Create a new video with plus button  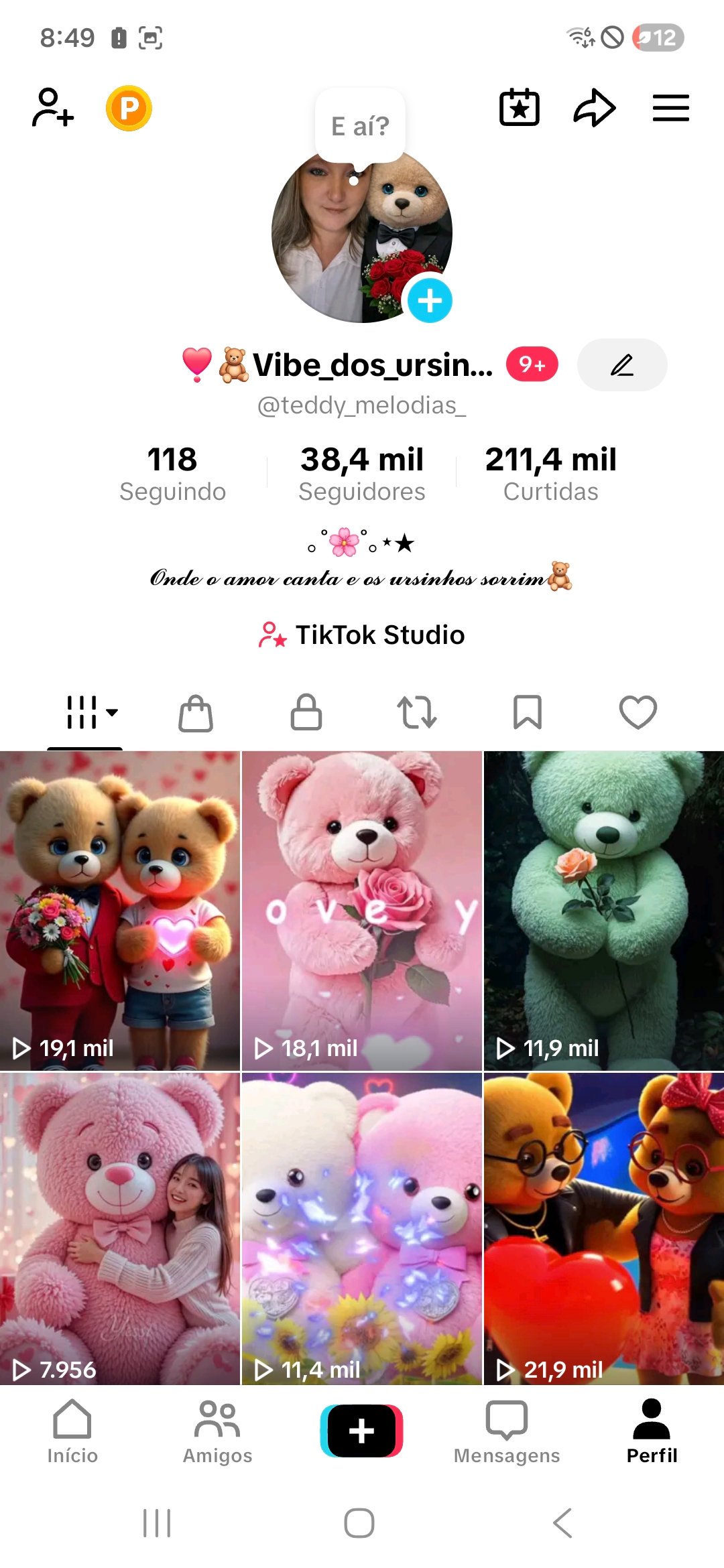click(x=361, y=1430)
